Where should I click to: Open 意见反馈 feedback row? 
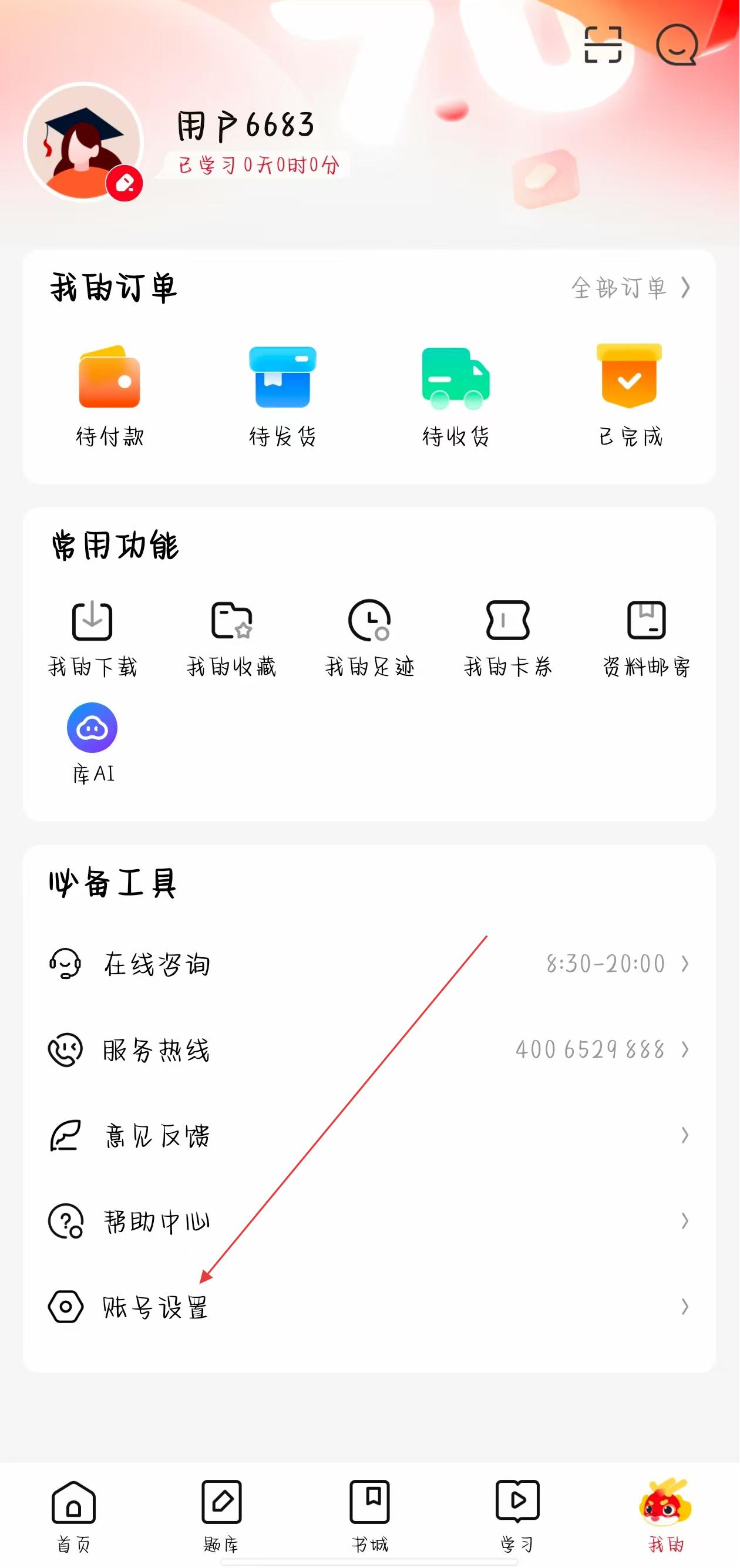click(369, 1136)
